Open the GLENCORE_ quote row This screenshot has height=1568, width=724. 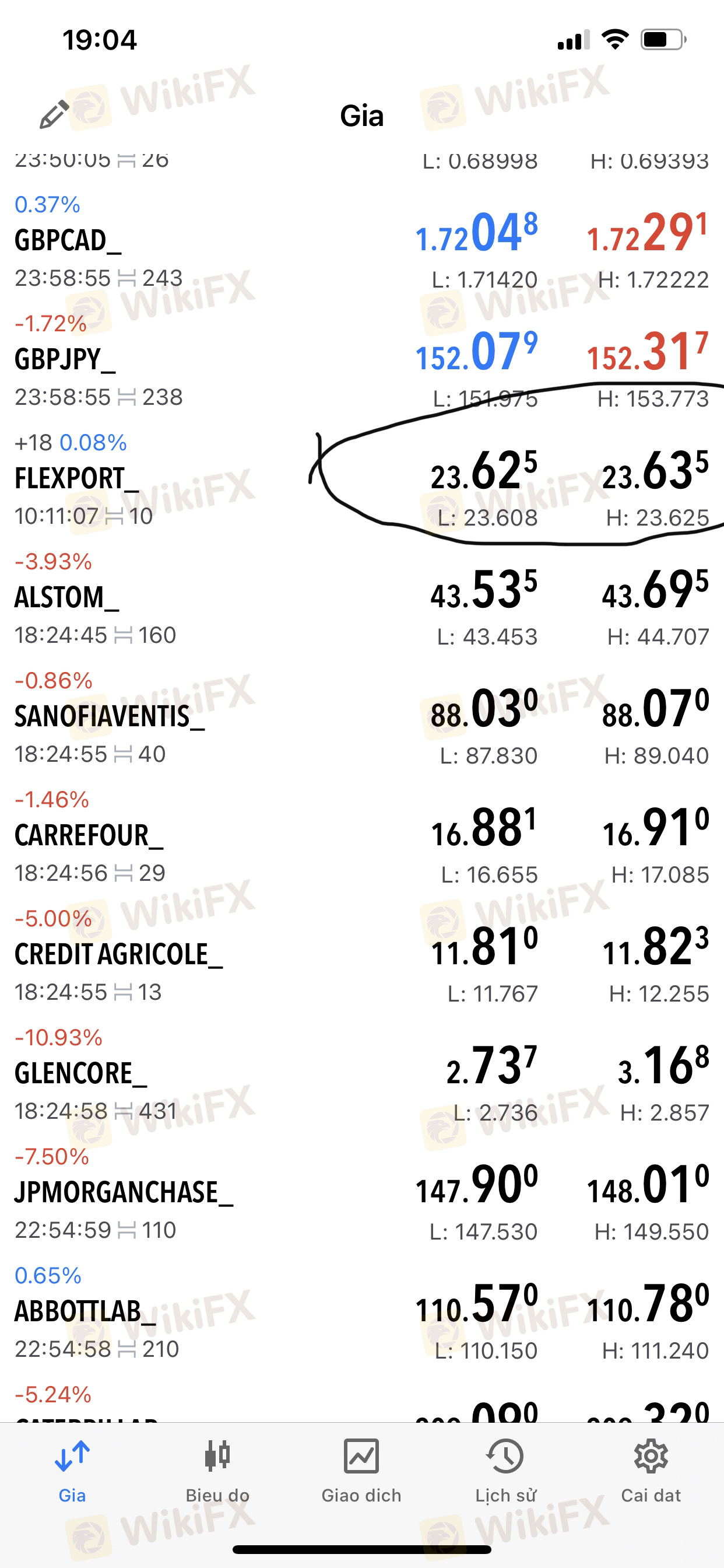point(362,1075)
